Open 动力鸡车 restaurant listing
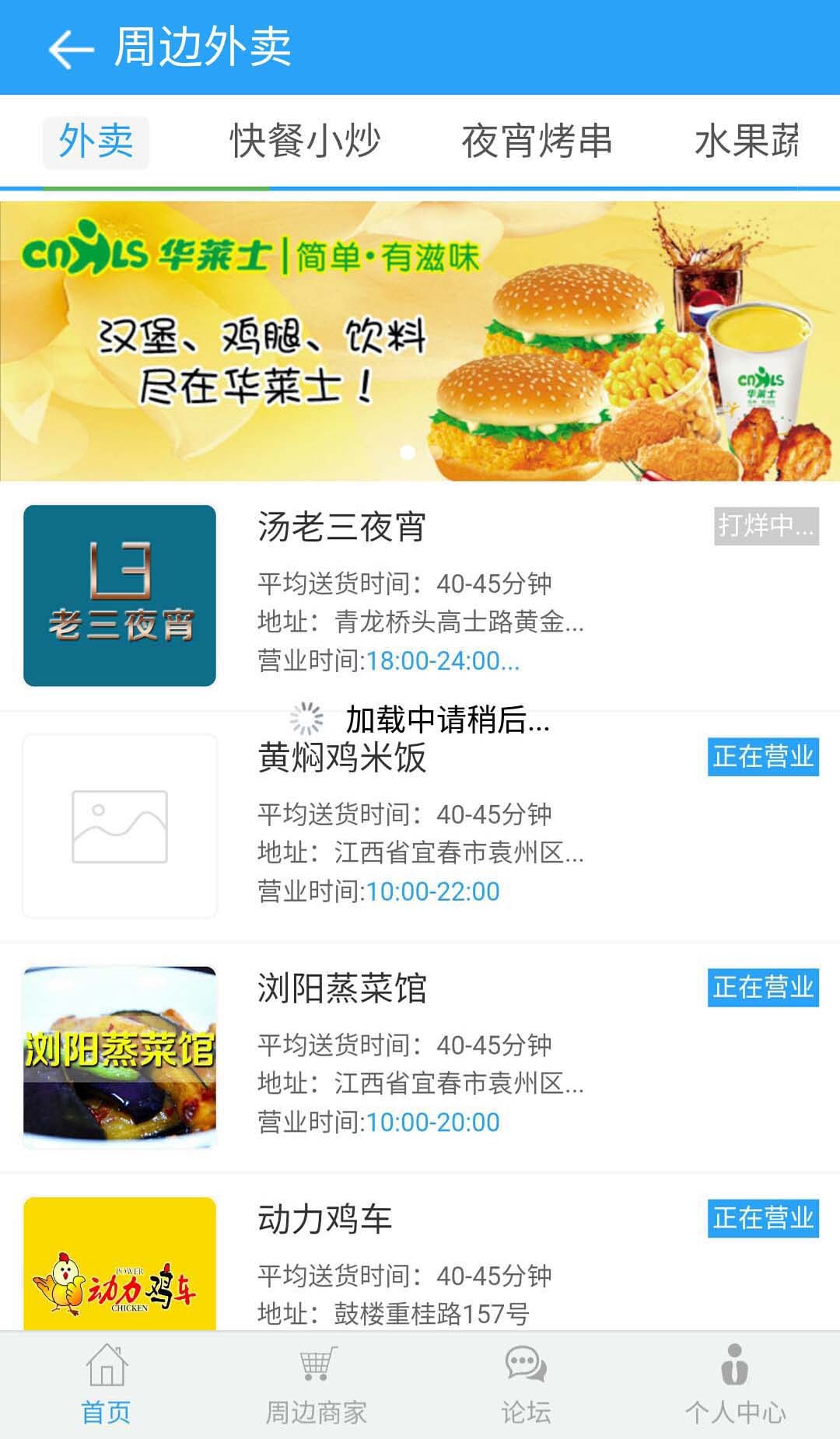840x1439 pixels. click(x=420, y=1260)
